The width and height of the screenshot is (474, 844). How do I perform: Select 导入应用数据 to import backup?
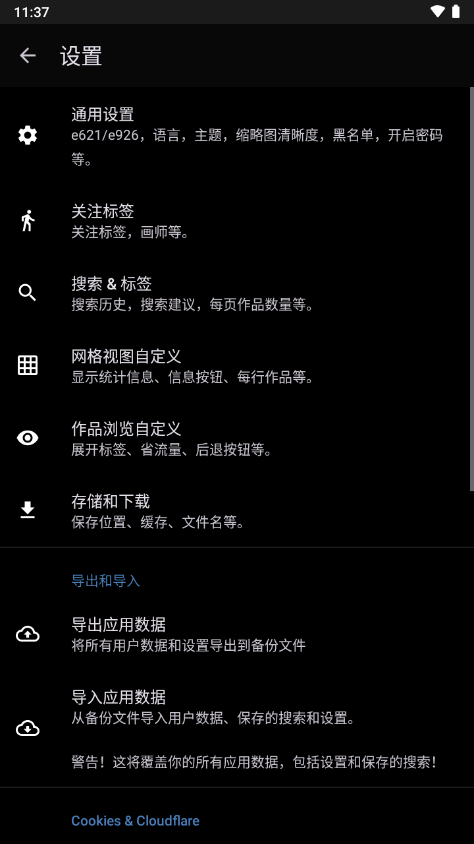click(x=235, y=729)
